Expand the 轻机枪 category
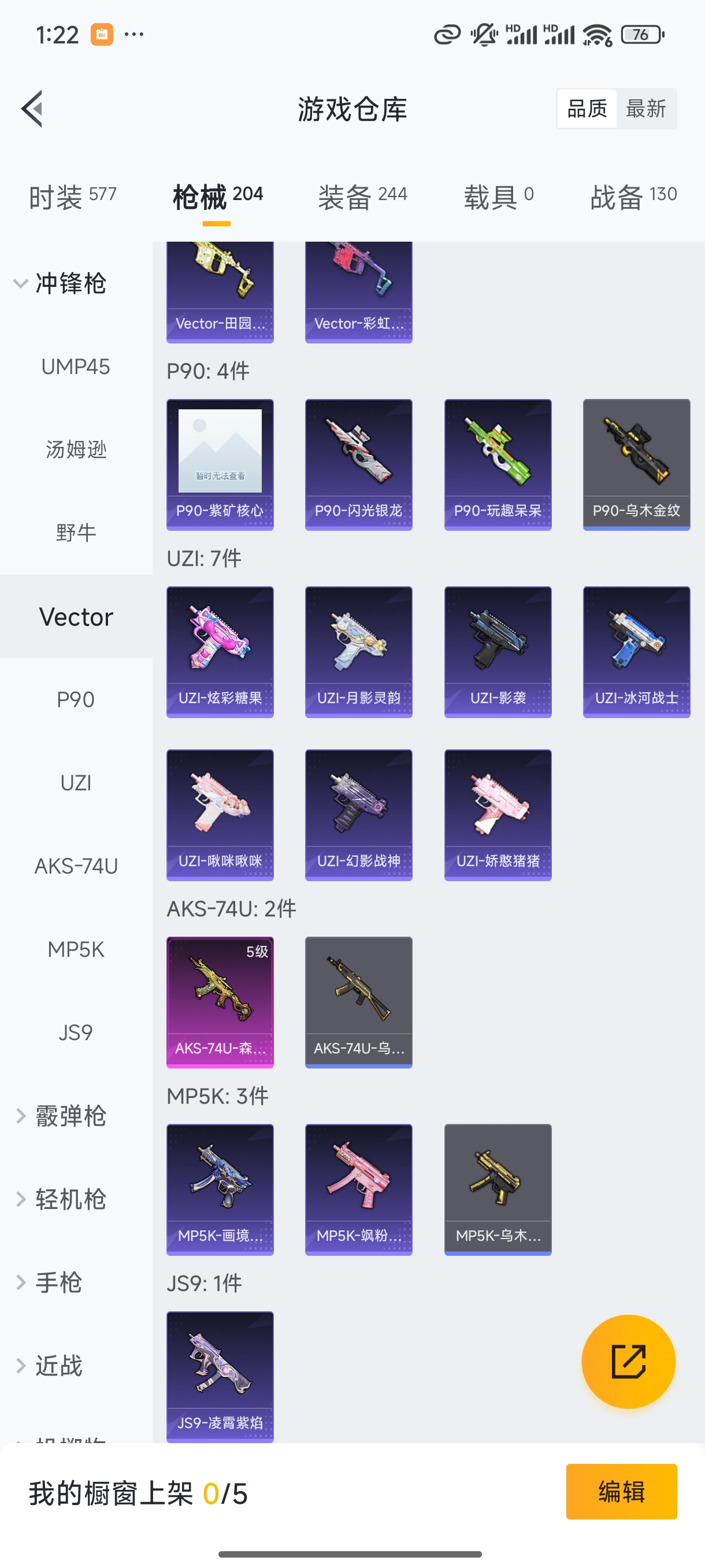Screen dimensions: 705x1568 61,1199
